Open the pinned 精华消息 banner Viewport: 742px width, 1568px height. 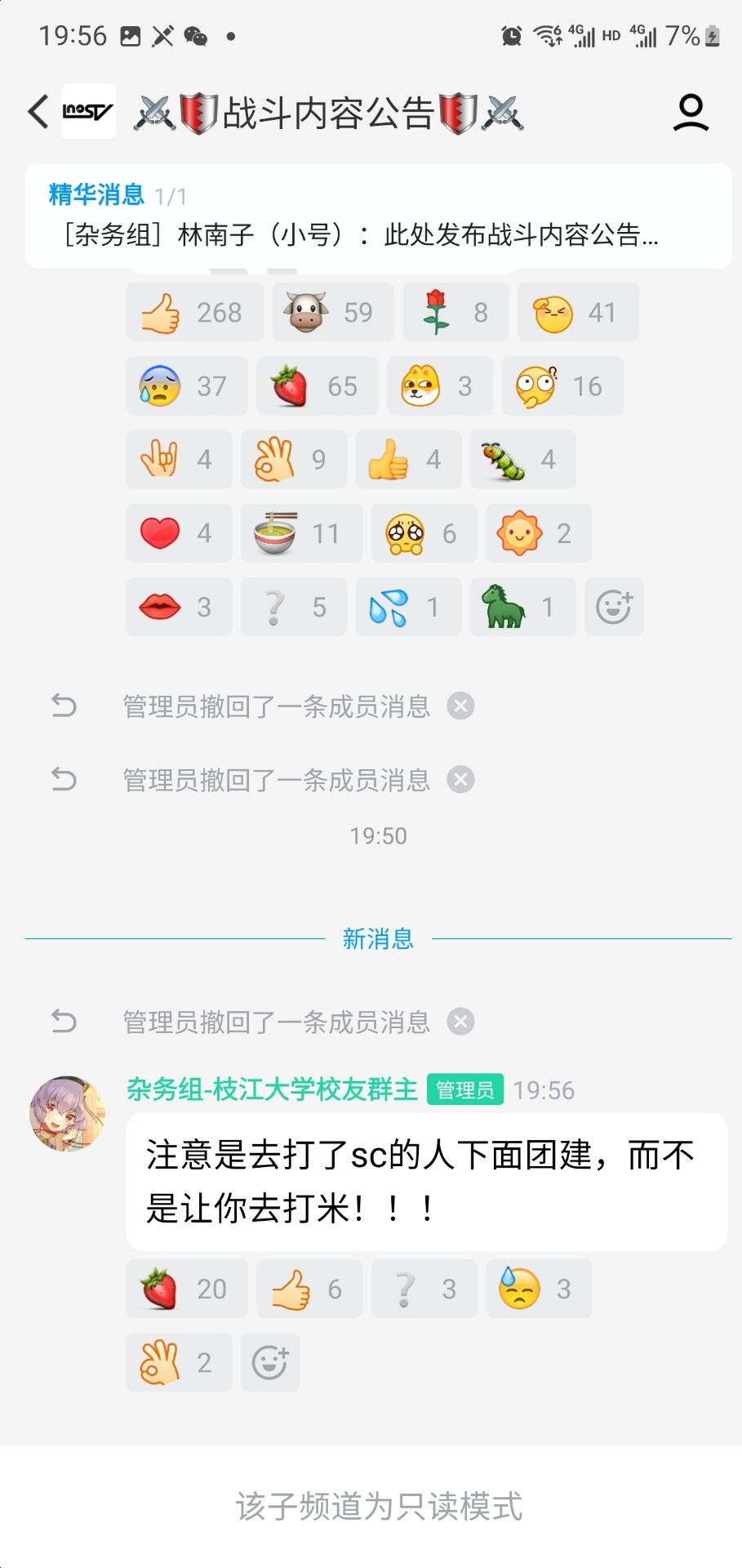point(378,216)
